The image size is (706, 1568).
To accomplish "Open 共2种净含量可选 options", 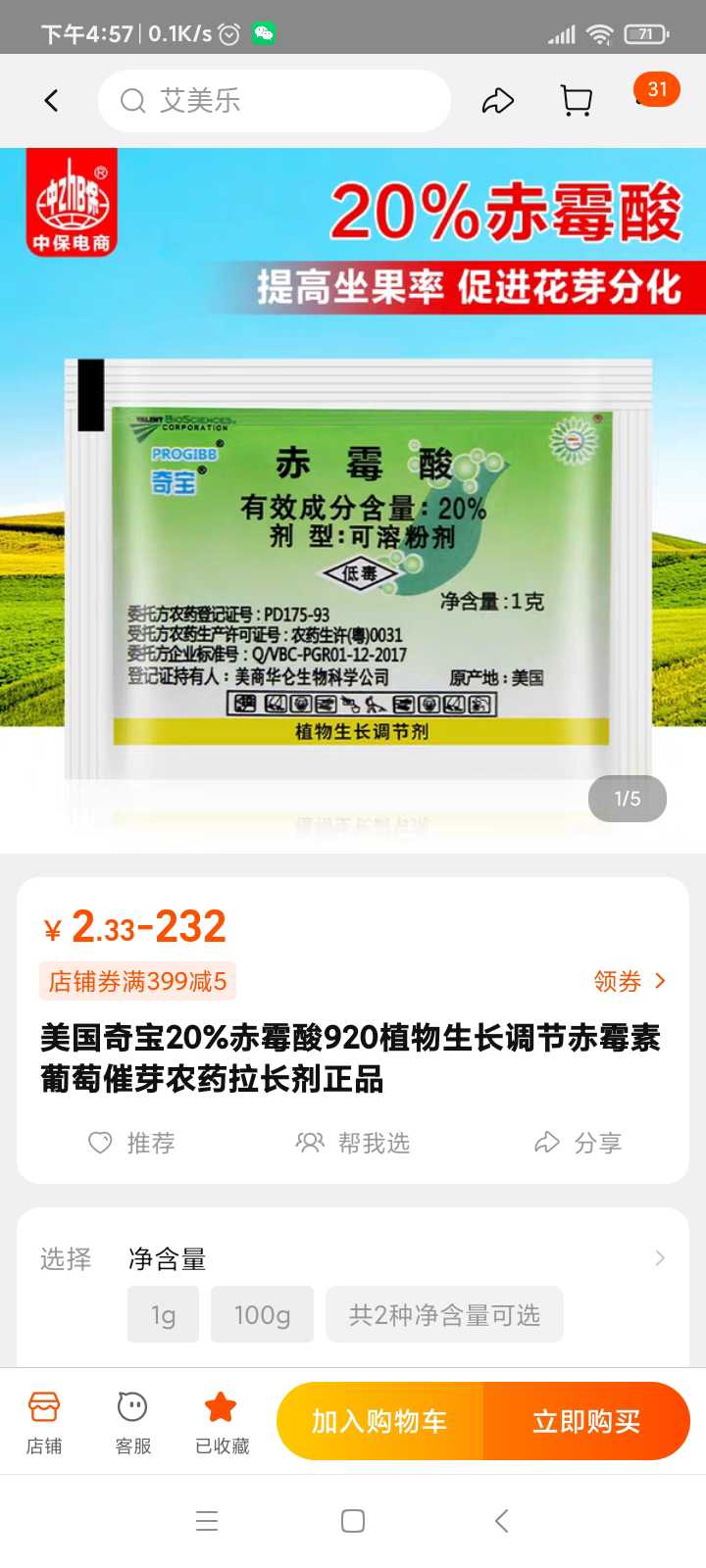I will coord(444,1314).
